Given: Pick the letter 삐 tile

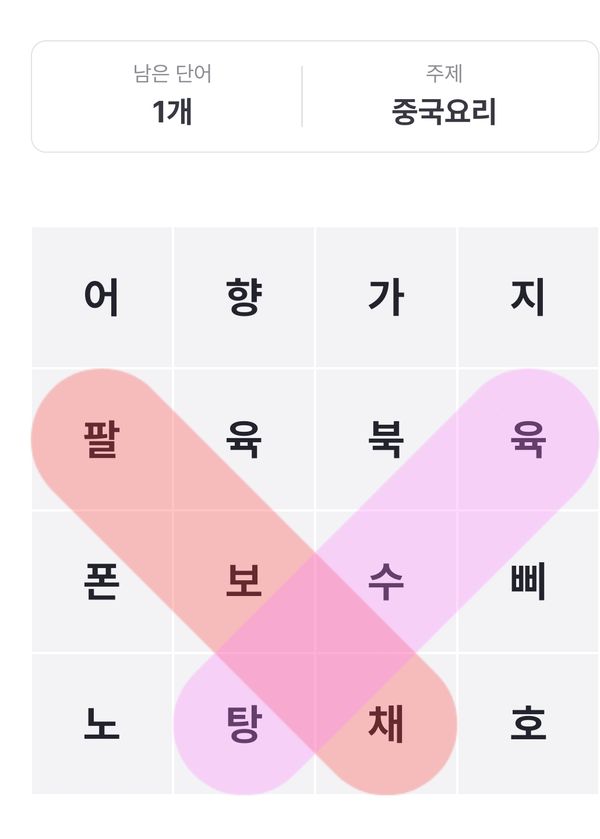Looking at the screenshot, I should 528,581.
